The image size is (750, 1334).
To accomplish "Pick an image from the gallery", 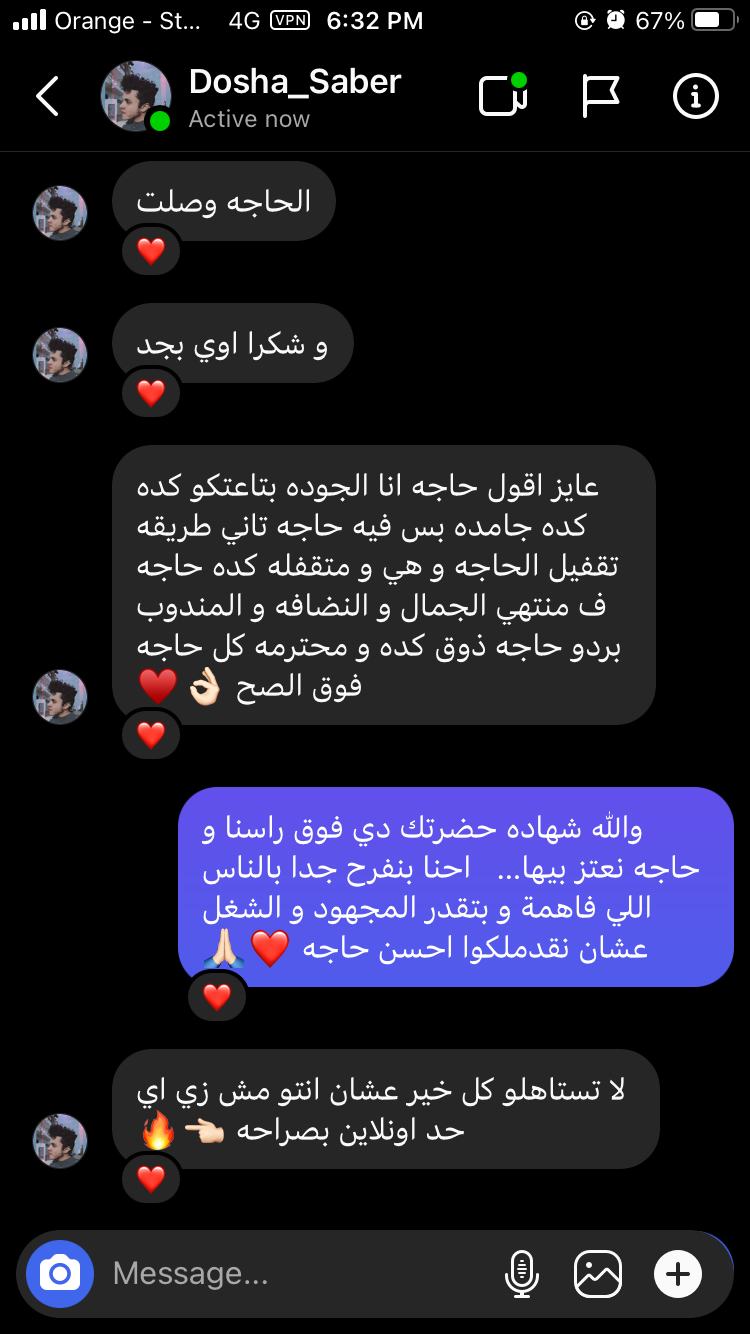I will pos(598,1274).
